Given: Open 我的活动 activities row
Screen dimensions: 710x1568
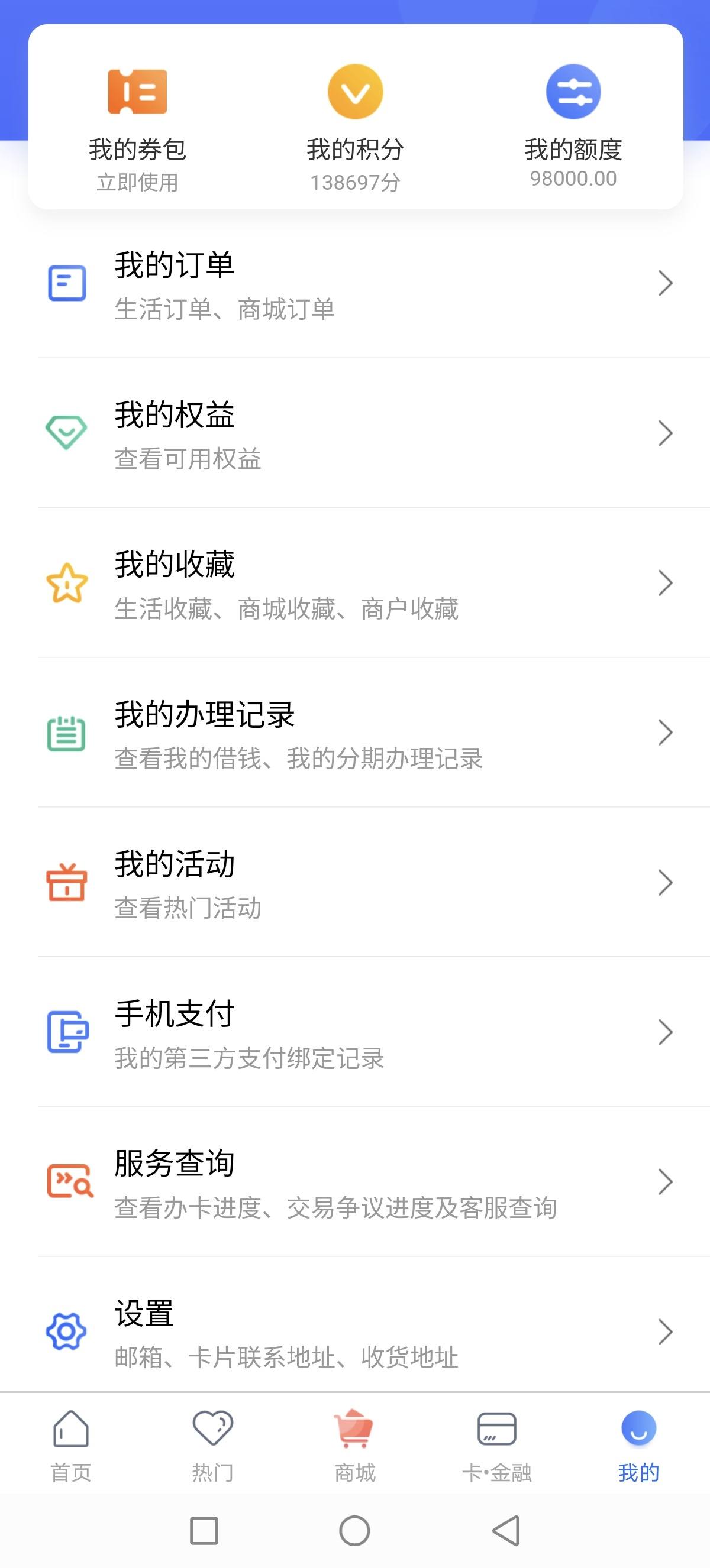Looking at the screenshot, I should 355,883.
